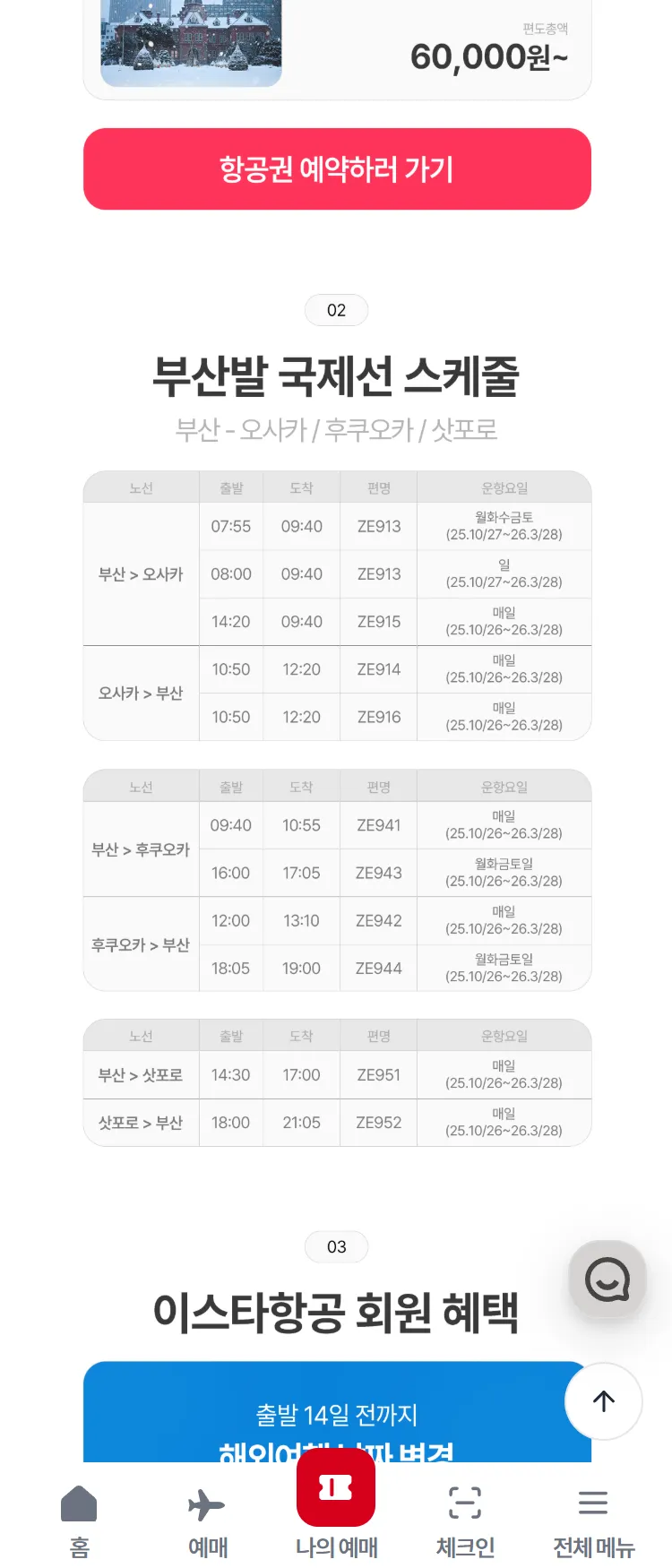Viewport: 672px width, 1568px height.
Task: Select the 체크인 tab
Action: [465, 1518]
